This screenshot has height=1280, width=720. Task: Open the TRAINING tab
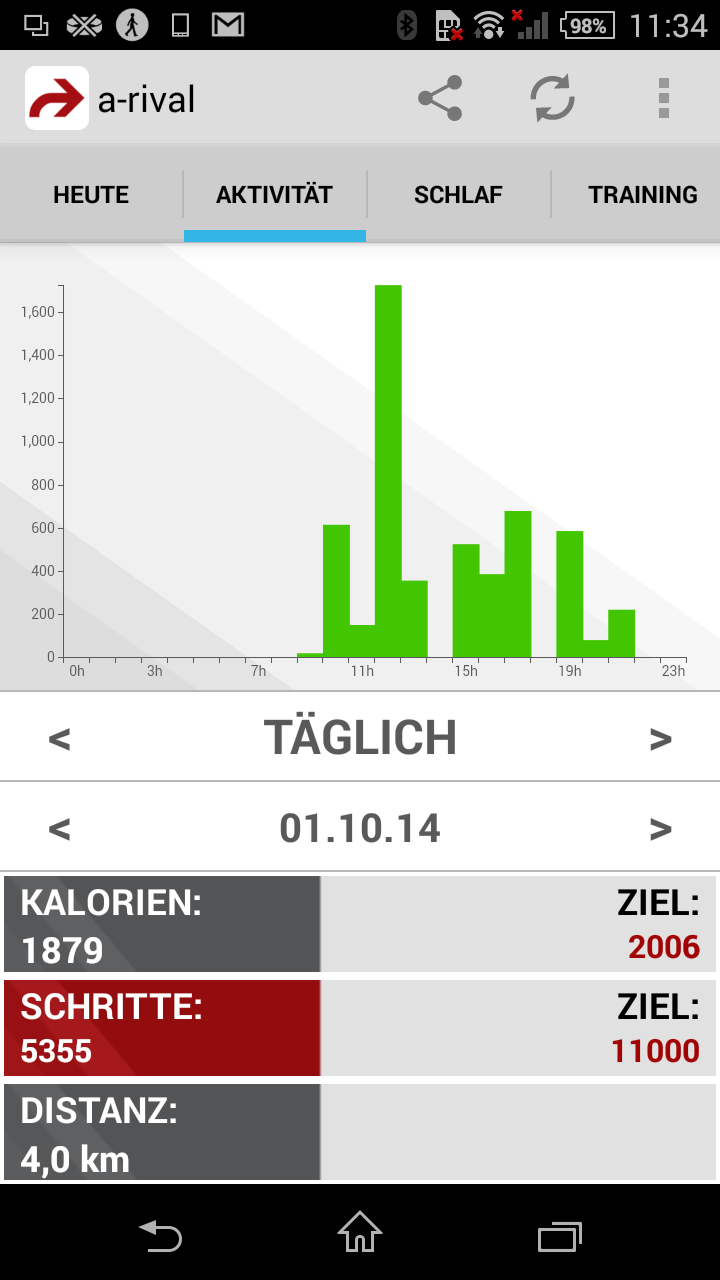pyautogui.click(x=642, y=195)
